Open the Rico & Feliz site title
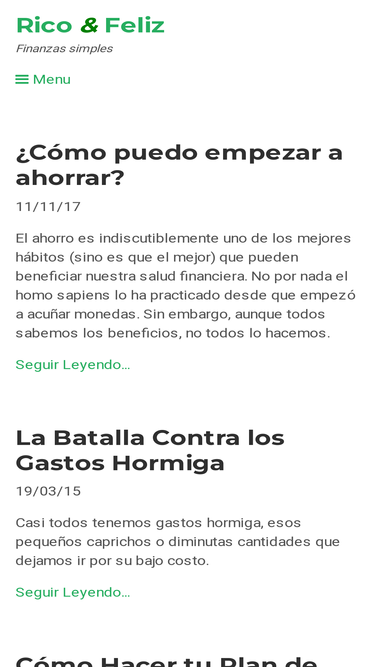The image size is (375, 667). point(90,25)
